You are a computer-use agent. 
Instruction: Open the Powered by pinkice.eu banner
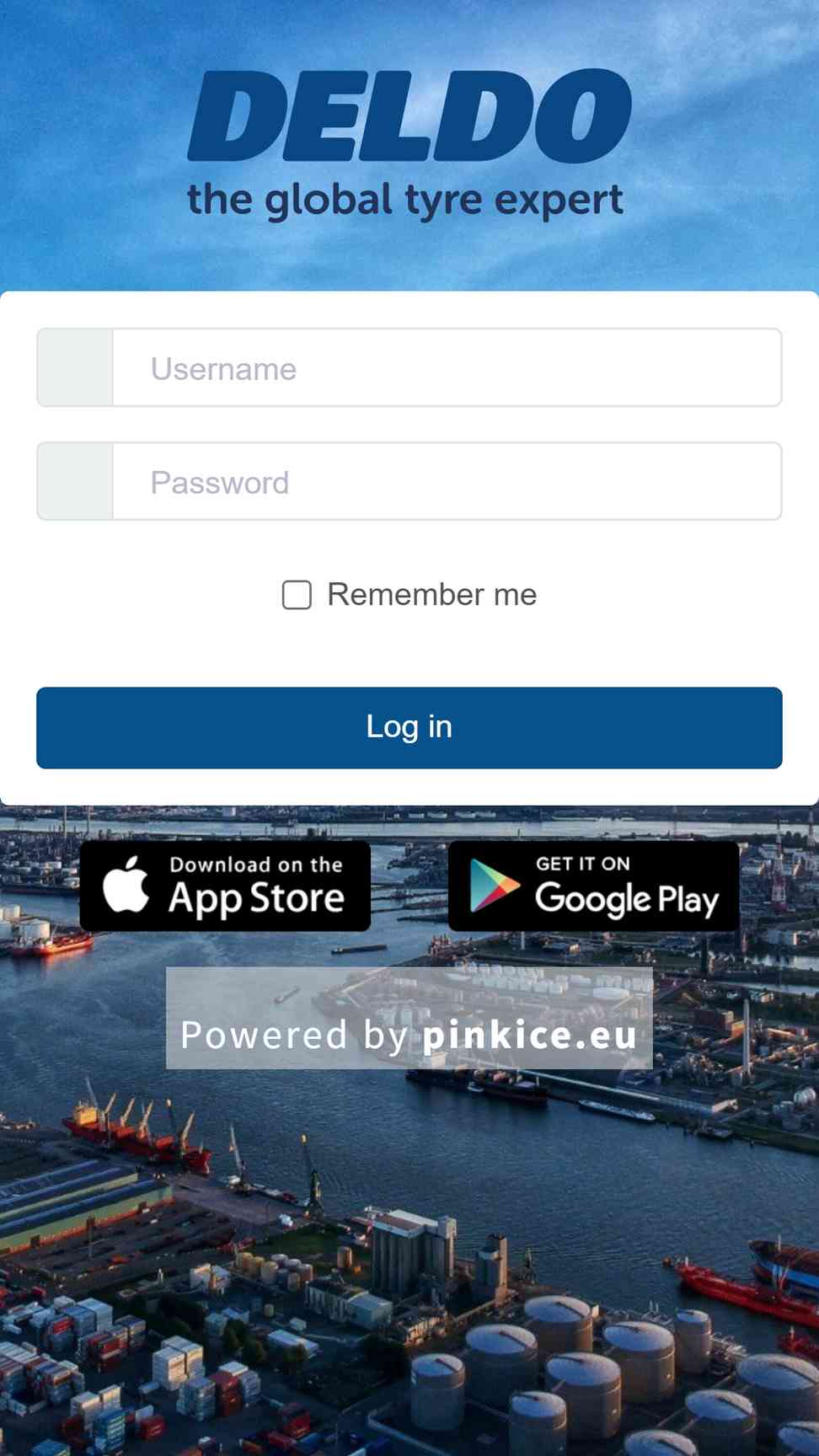[x=409, y=1018]
